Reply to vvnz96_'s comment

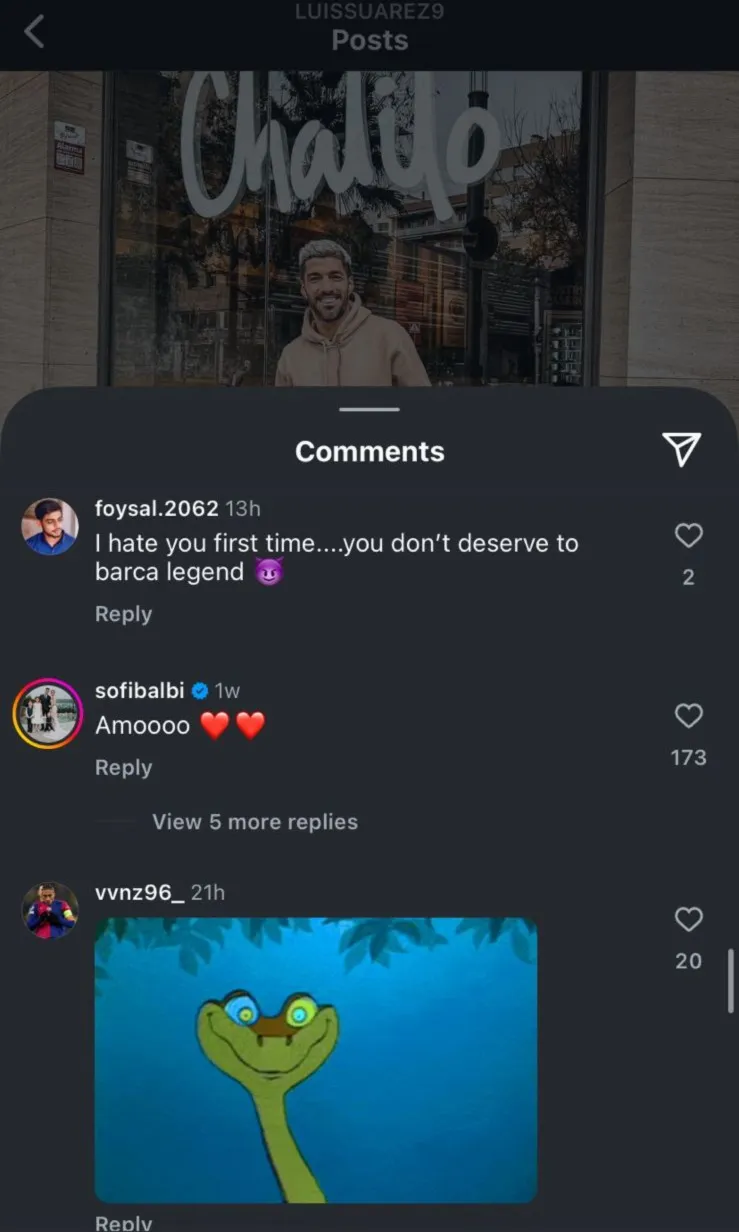123,1222
